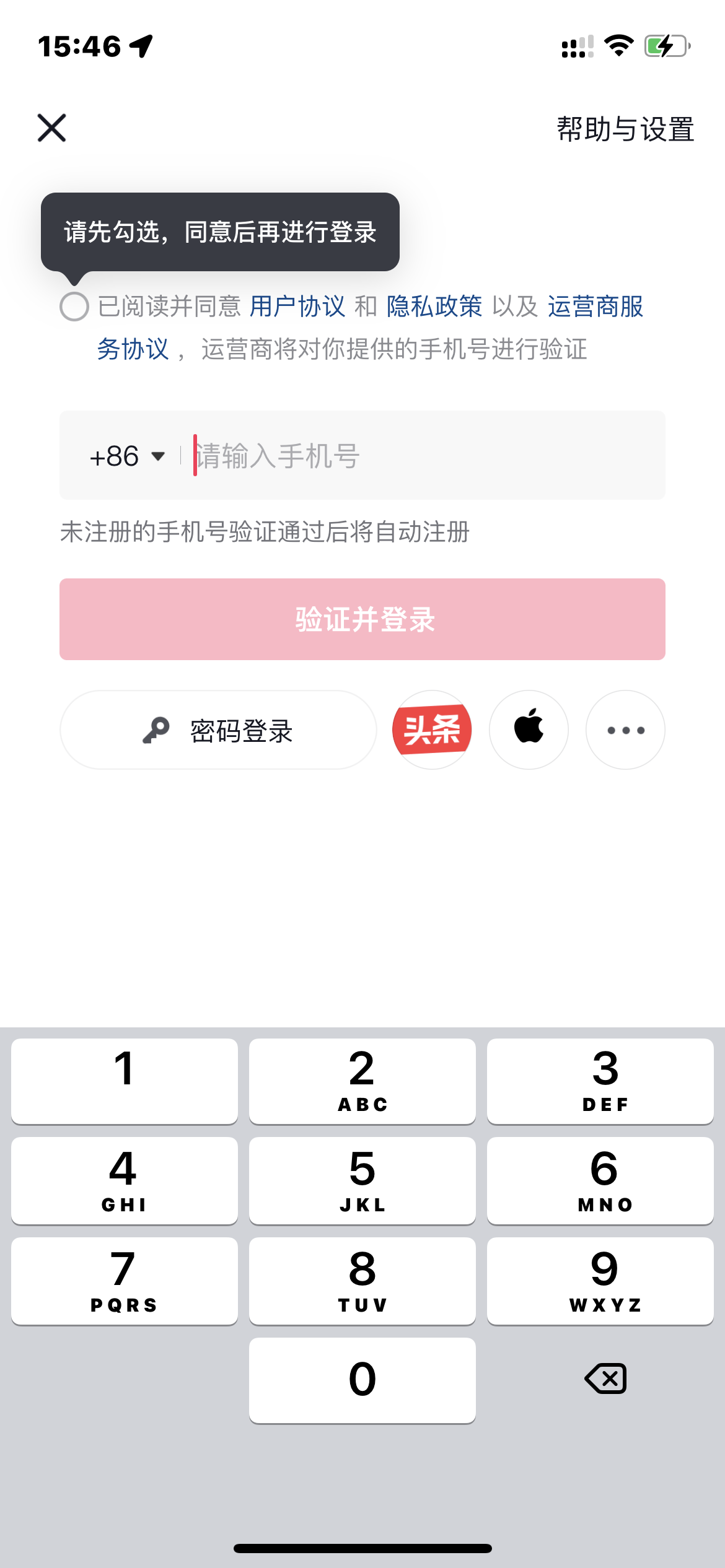Screen dimensions: 725x1568
Task: Tap the Wi-Fi icon in status bar
Action: [x=618, y=45]
